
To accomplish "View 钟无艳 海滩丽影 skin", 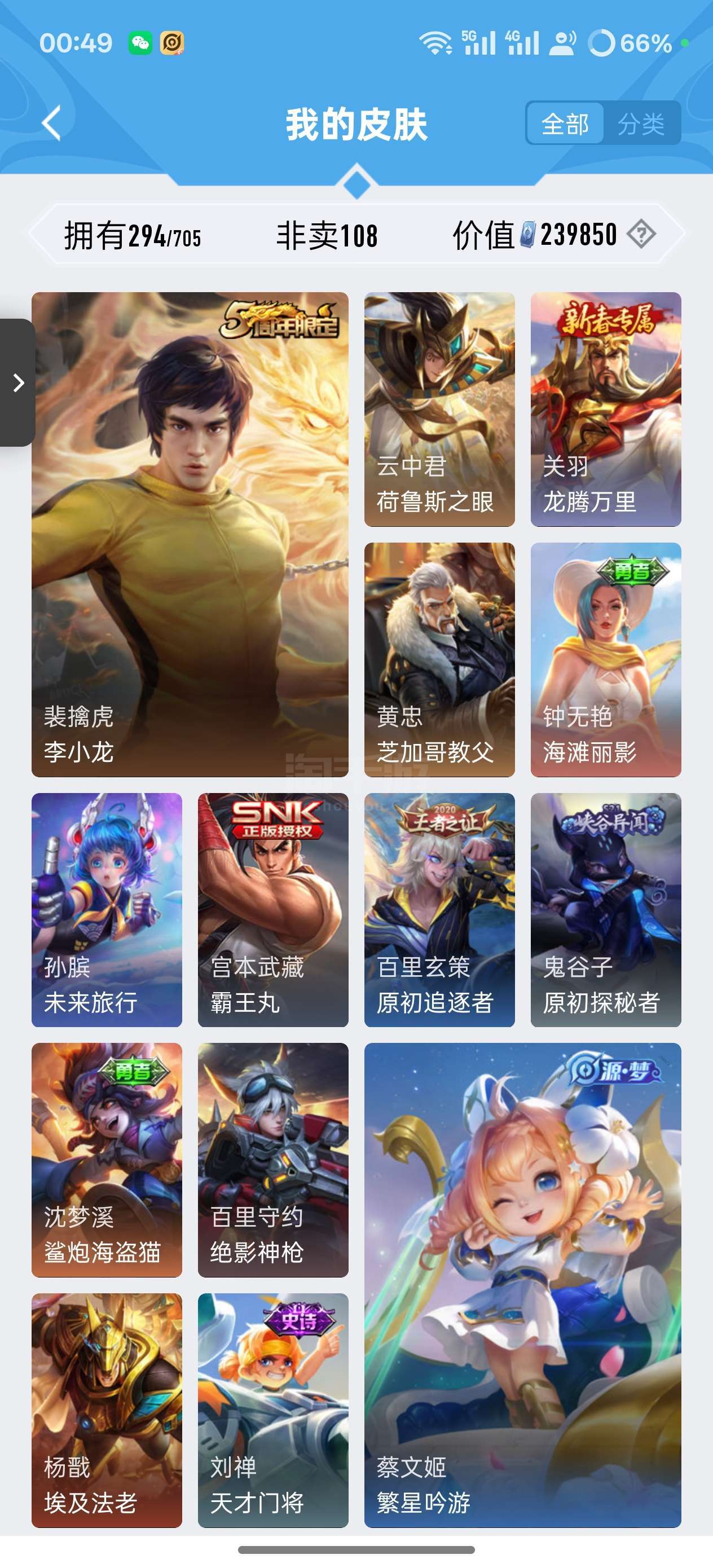I will (x=605, y=659).
